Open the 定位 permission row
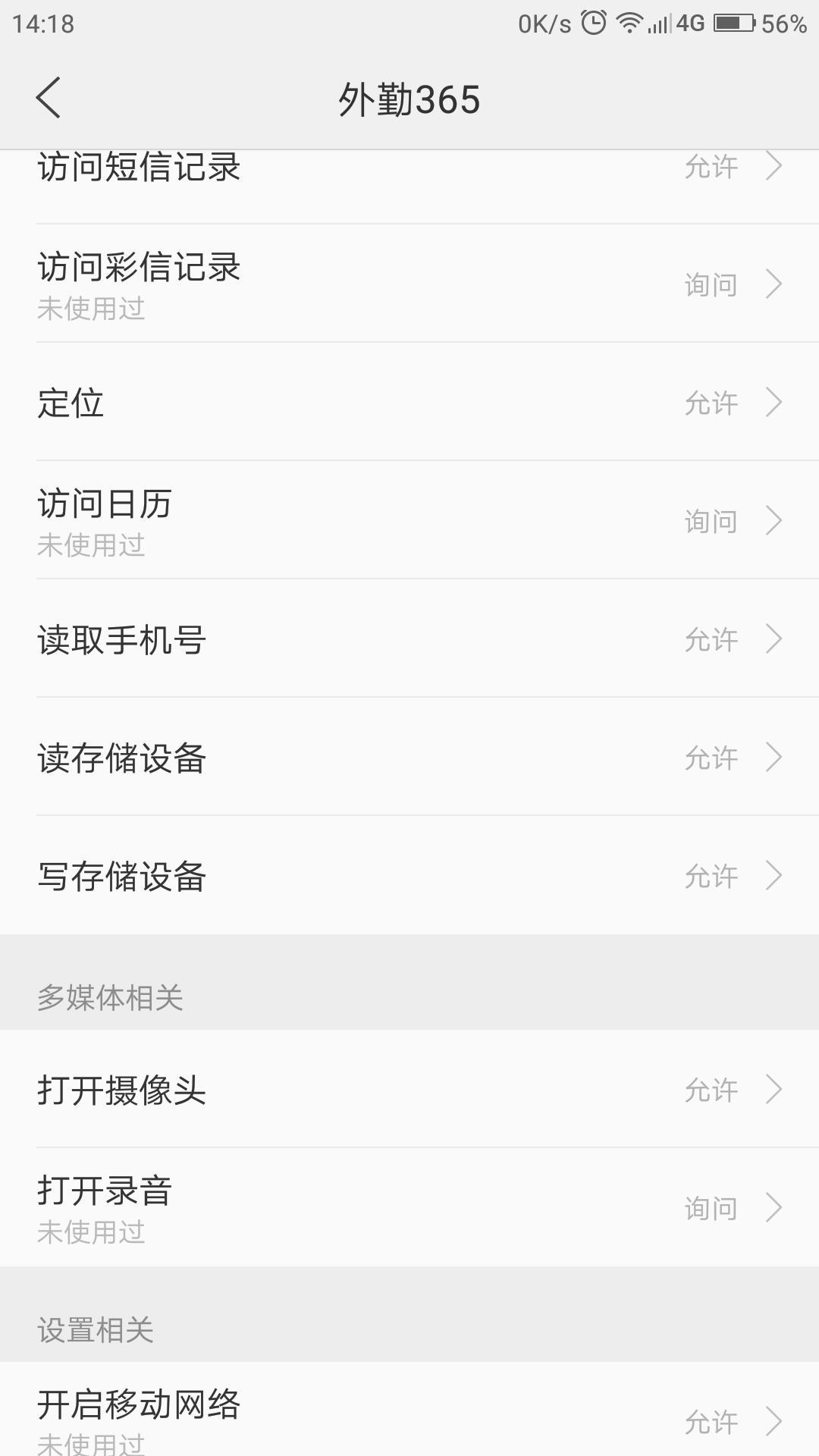819x1456 pixels. [x=409, y=403]
